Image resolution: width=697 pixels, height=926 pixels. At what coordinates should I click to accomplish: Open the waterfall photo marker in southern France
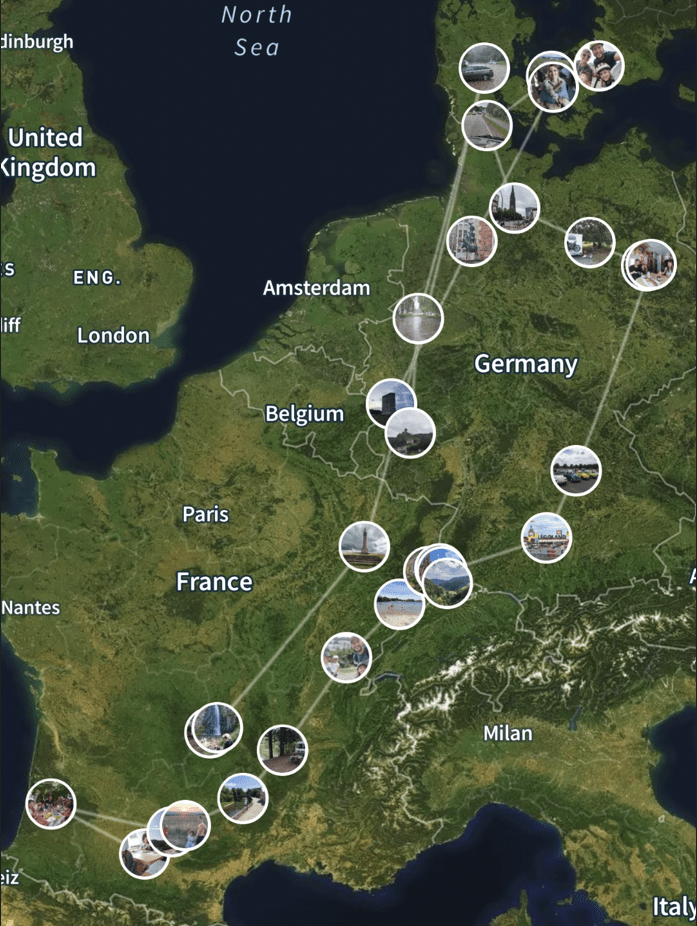click(217, 727)
